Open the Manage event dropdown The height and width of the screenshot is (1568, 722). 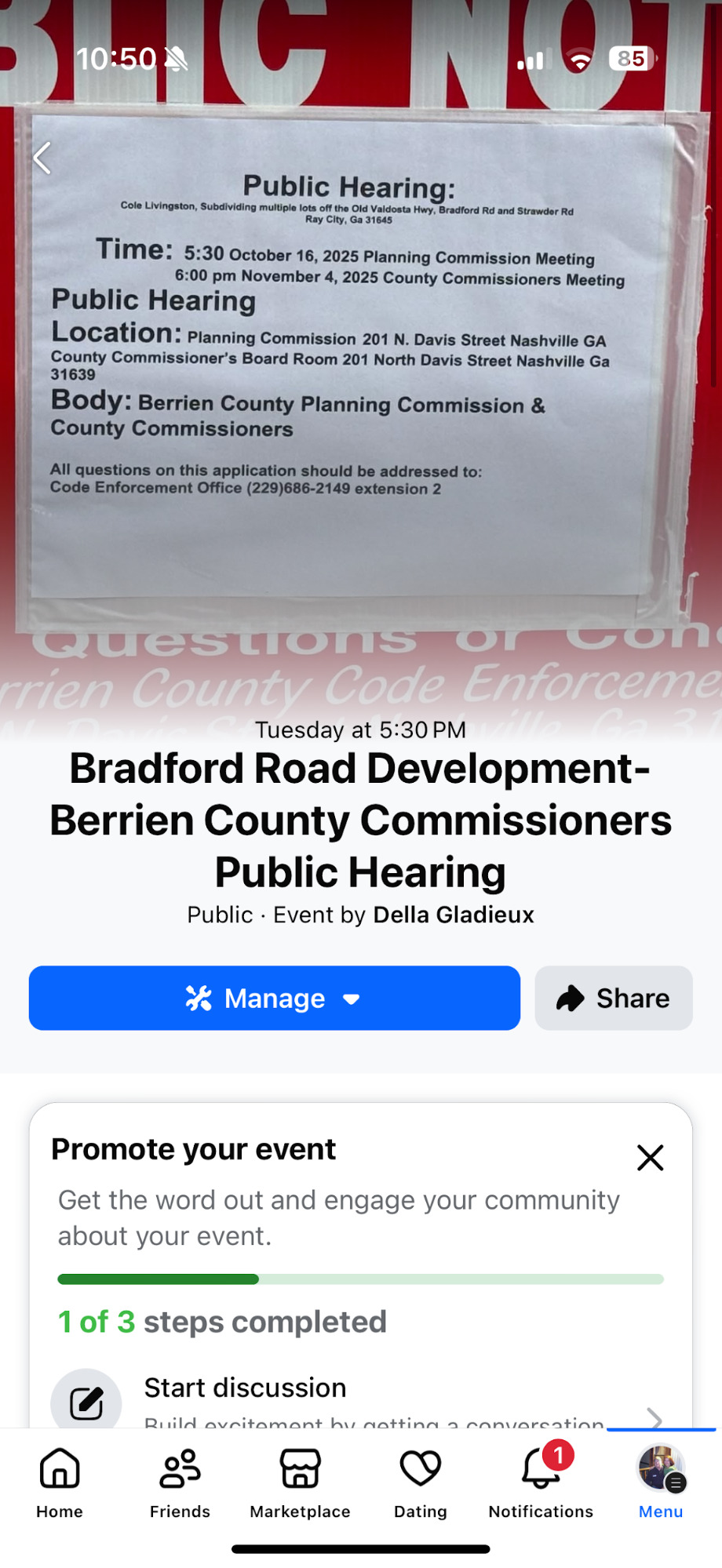[x=274, y=998]
